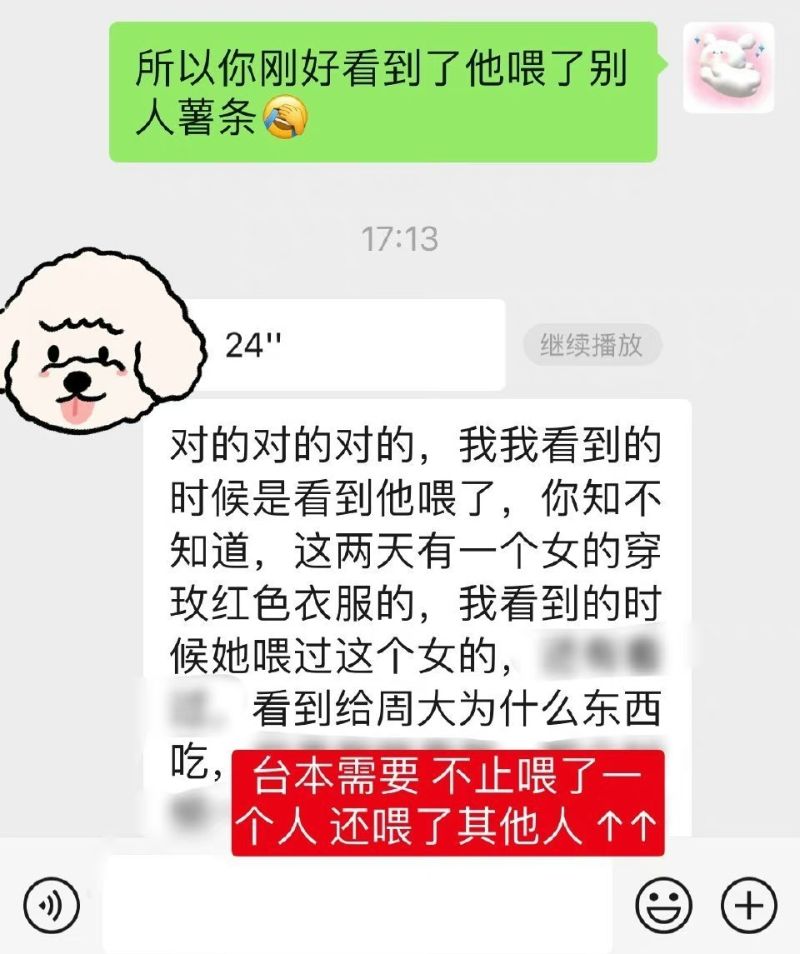This screenshot has width=800, height=954.
Task: Tap 继续播放 to resume playback
Action: 591,346
